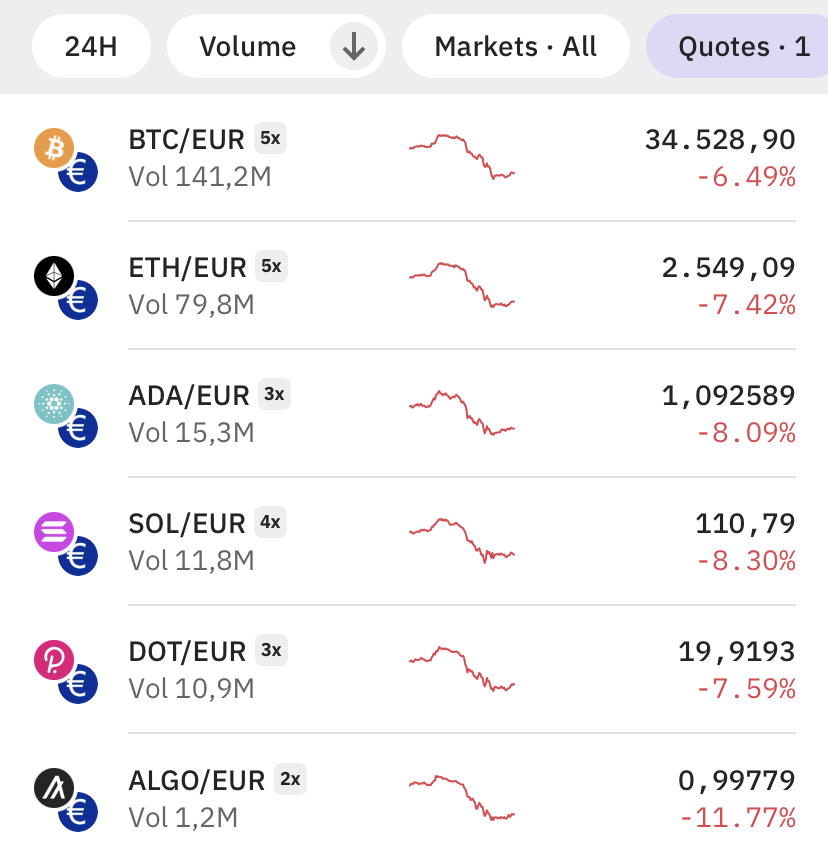Choose the ALGO/EUR market row
This screenshot has width=828, height=855.
coord(414,798)
